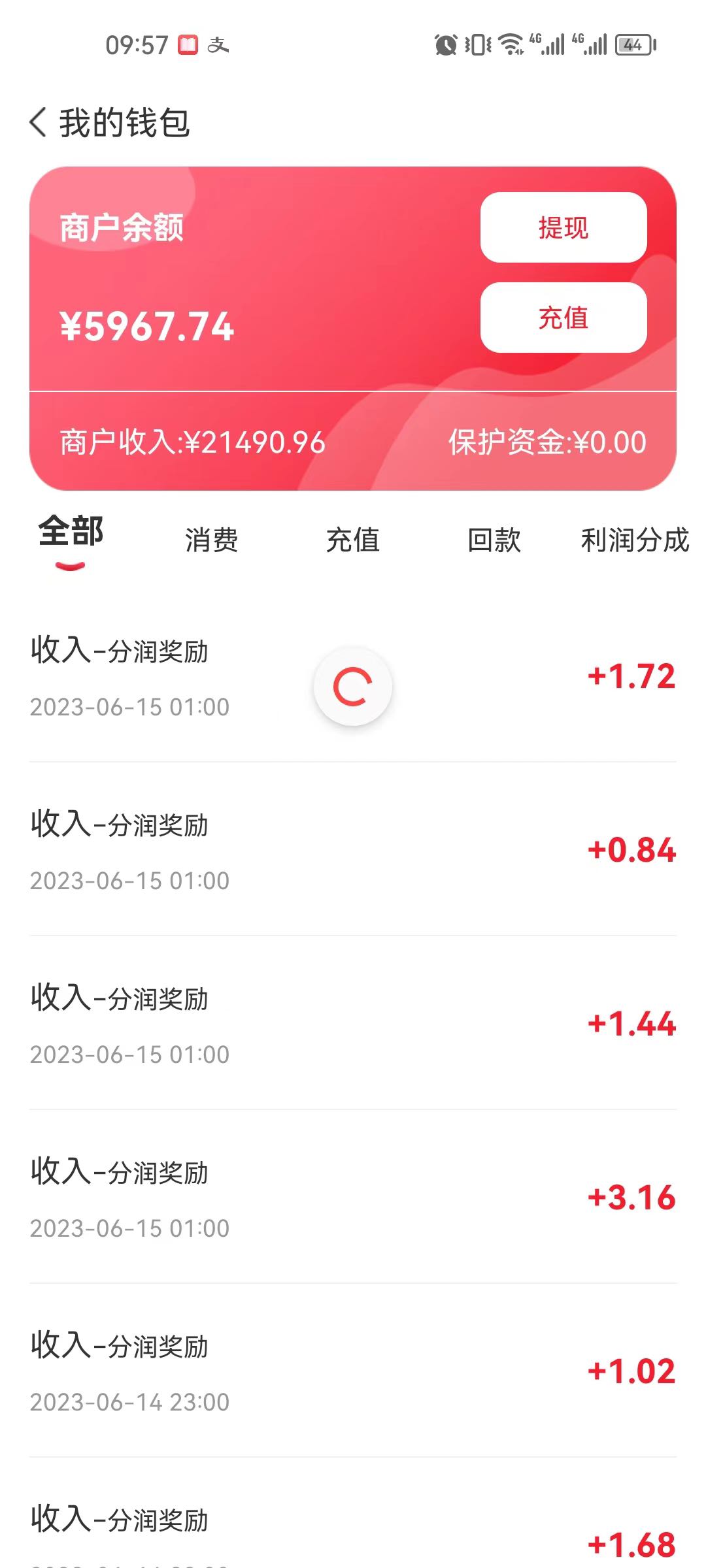This screenshot has height=1568, width=706.
Task: Tap the 提现 withdraw button
Action: click(563, 227)
